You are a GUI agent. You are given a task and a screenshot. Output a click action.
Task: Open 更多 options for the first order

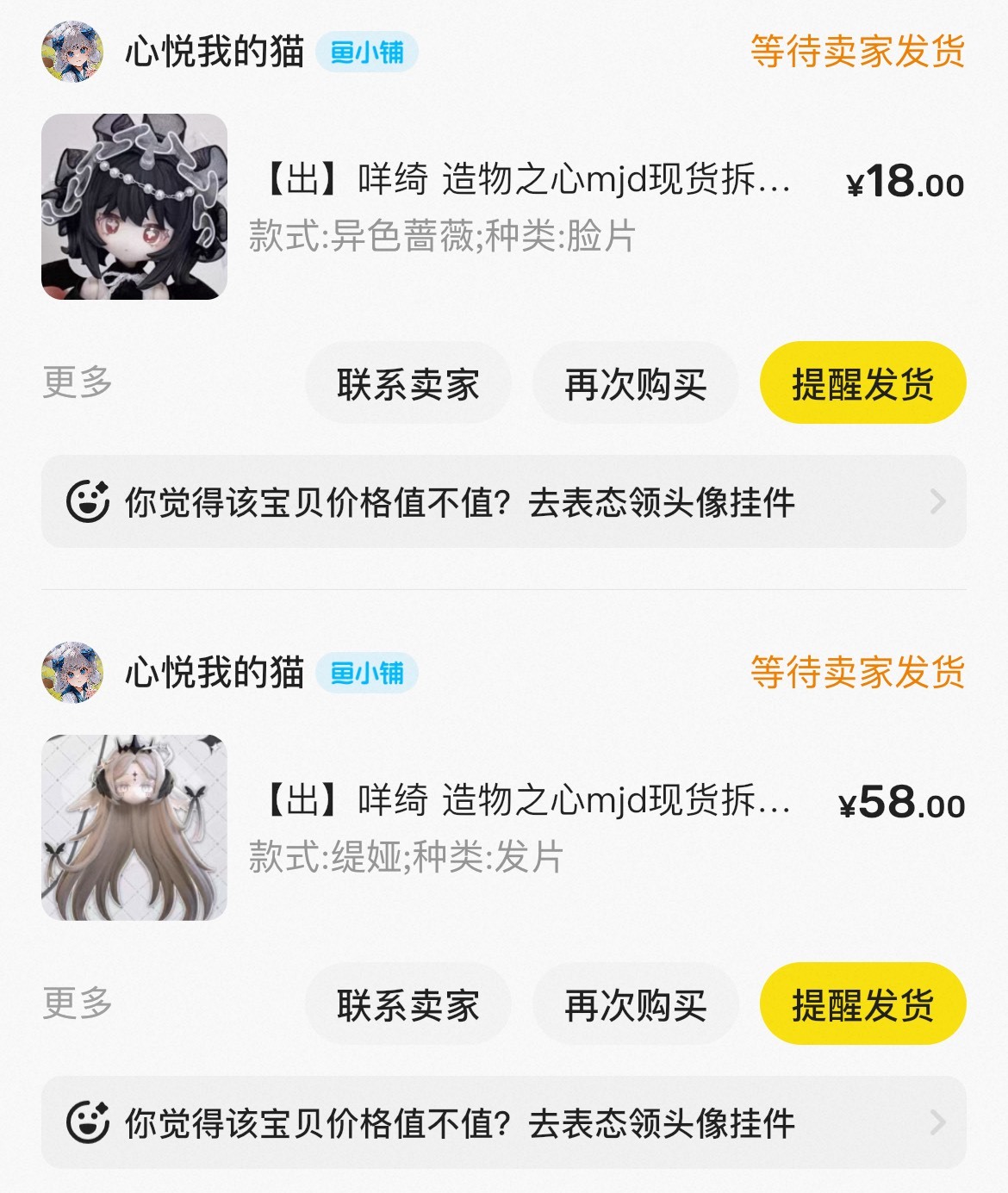click(76, 382)
